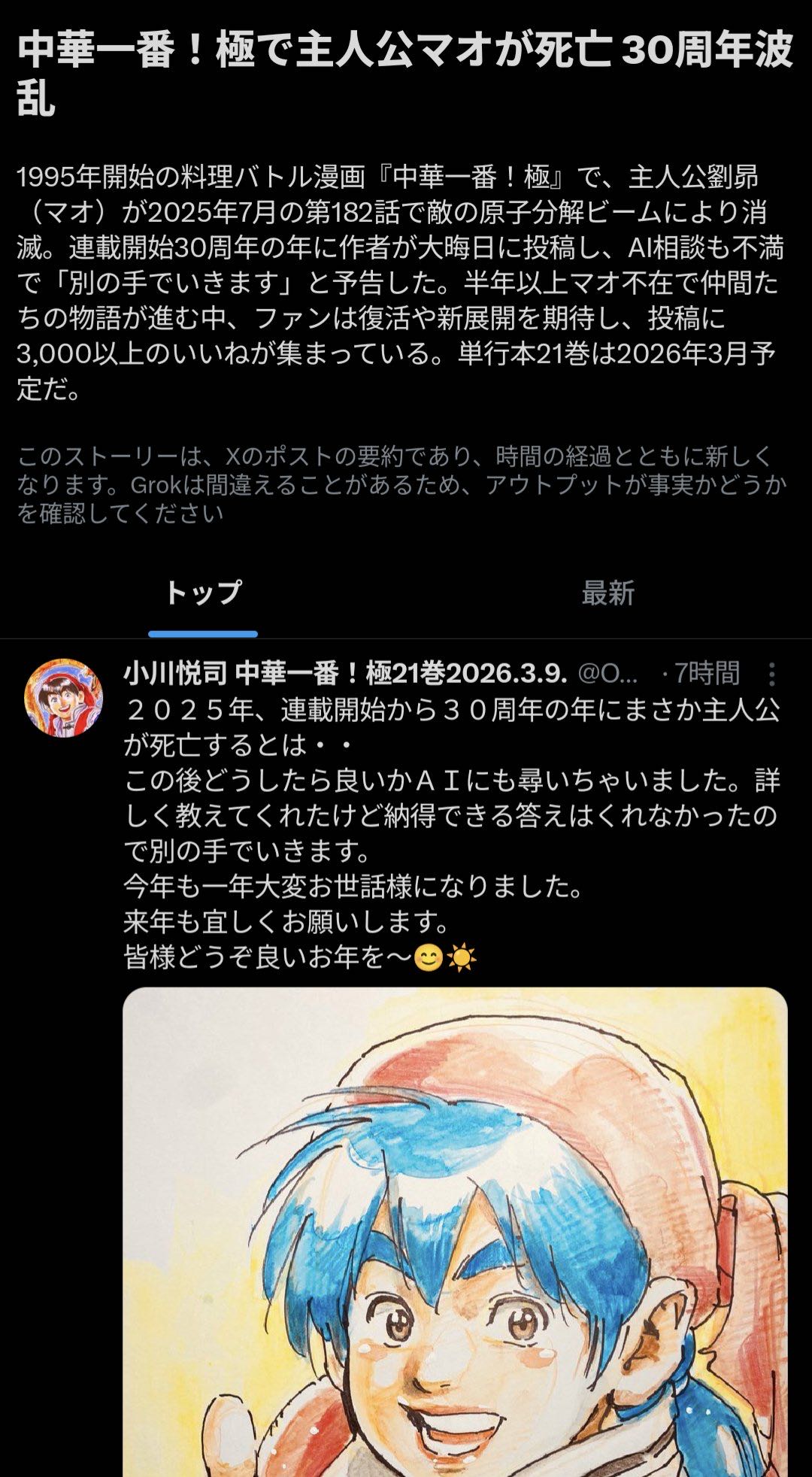Screen dimensions: 812x1477
Task: Open the watercolor illustration in 小川悦司's post
Action: point(455,1233)
